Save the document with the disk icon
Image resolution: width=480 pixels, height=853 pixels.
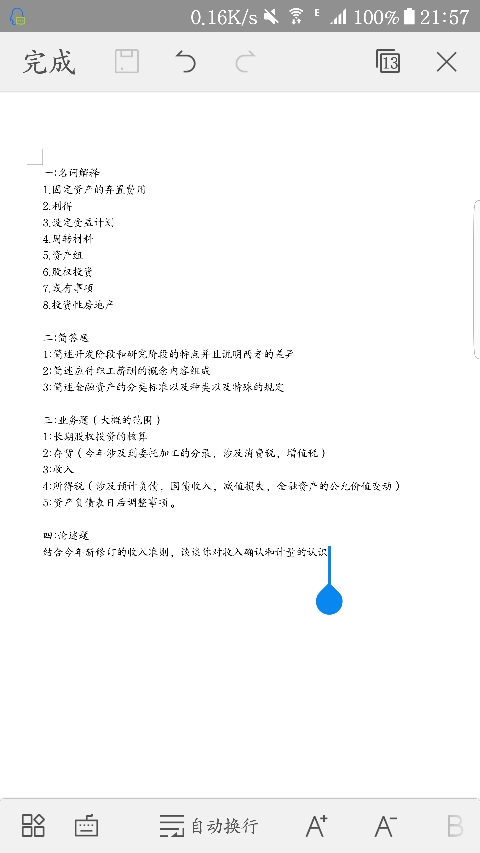pyautogui.click(x=127, y=61)
